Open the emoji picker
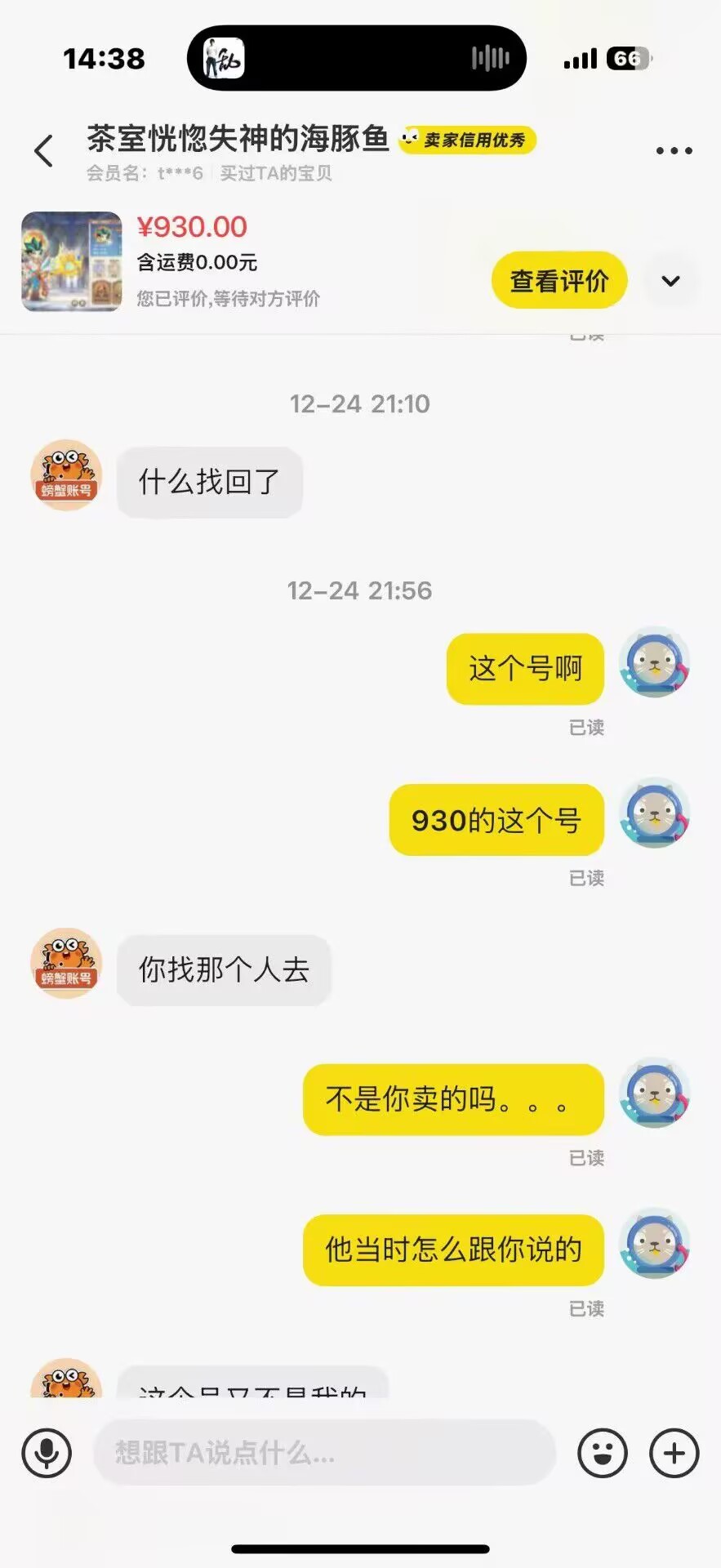Screen dimensions: 721x1568 602,1453
